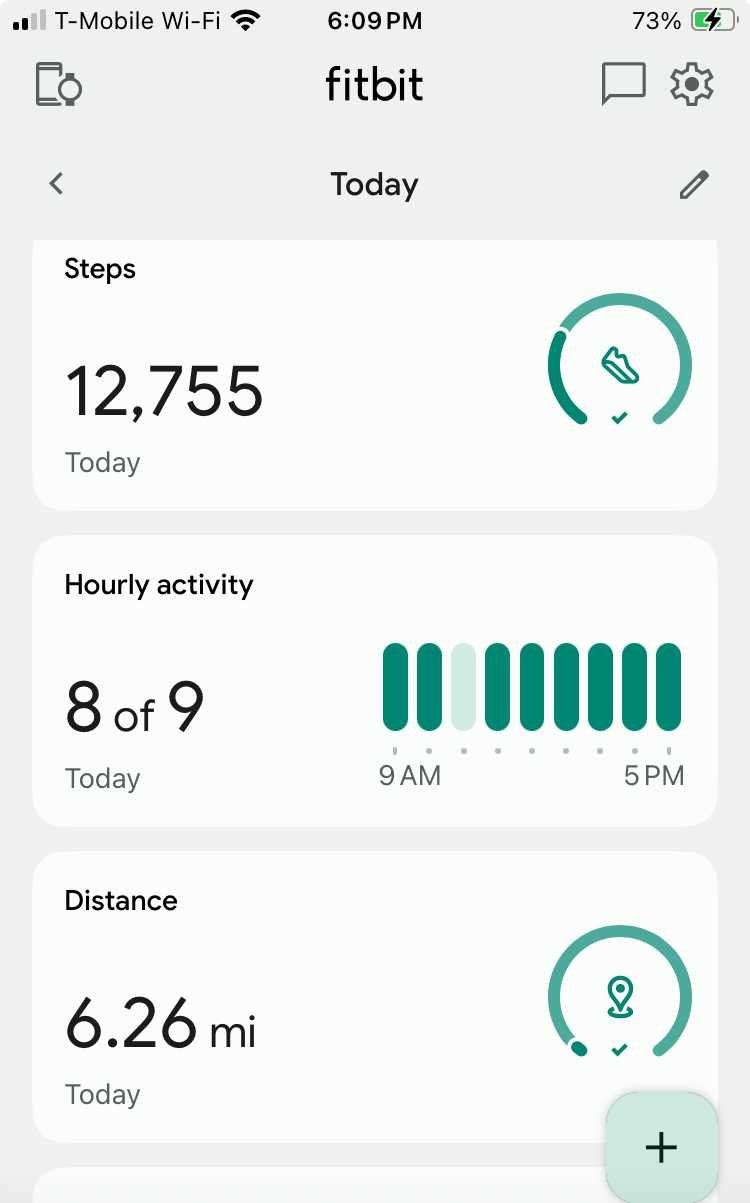Open the settings gear
The width and height of the screenshot is (750, 1203).
(692, 84)
